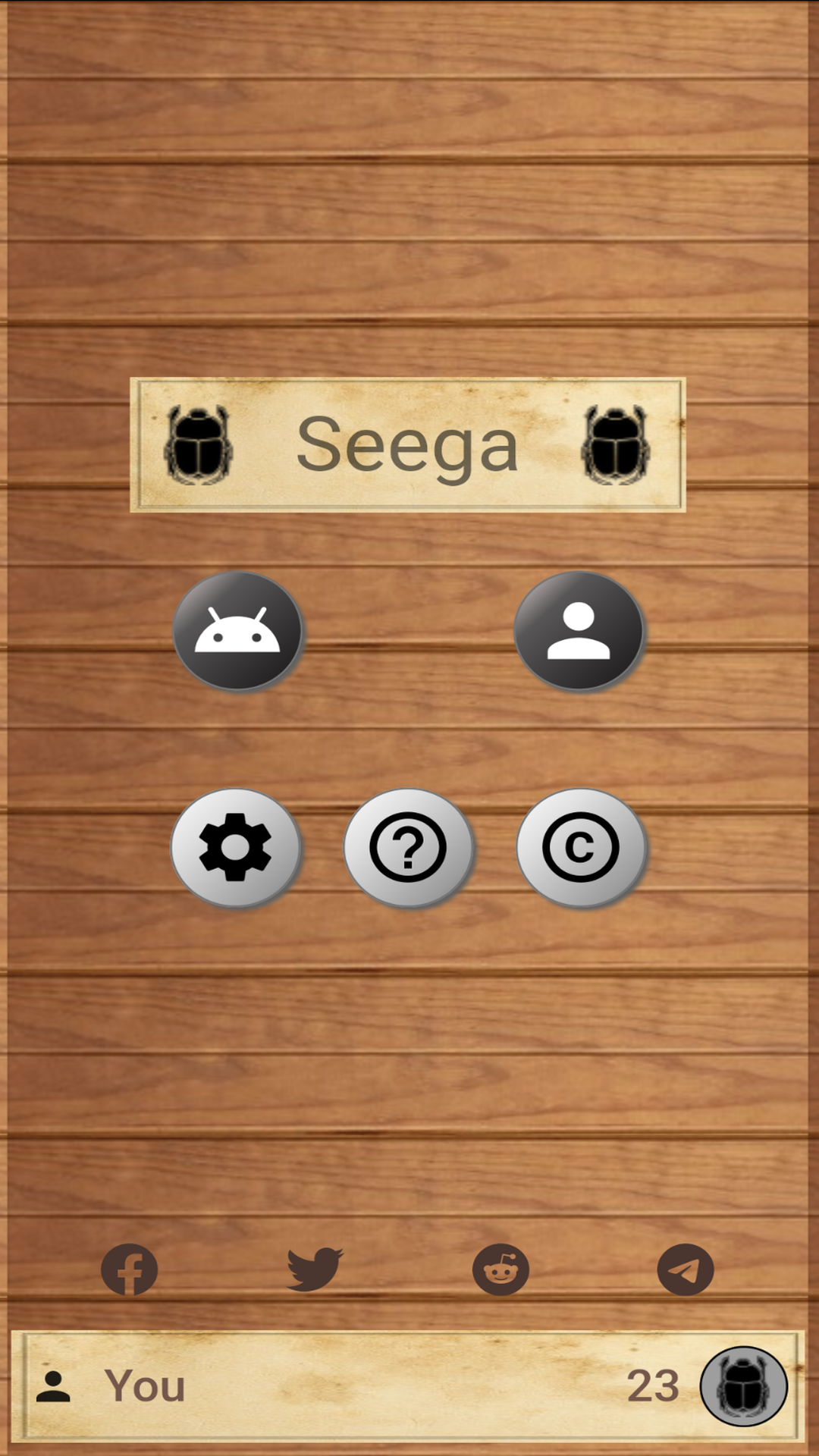Screen dimensions: 819x1456
Task: Start a game against a human player
Action: pyautogui.click(x=579, y=630)
